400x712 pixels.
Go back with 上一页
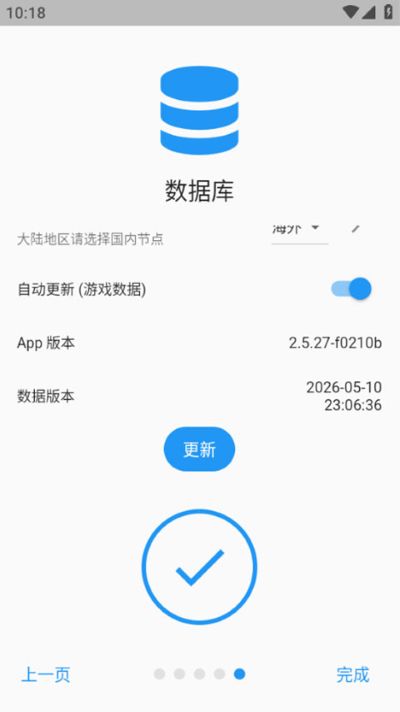tap(46, 674)
